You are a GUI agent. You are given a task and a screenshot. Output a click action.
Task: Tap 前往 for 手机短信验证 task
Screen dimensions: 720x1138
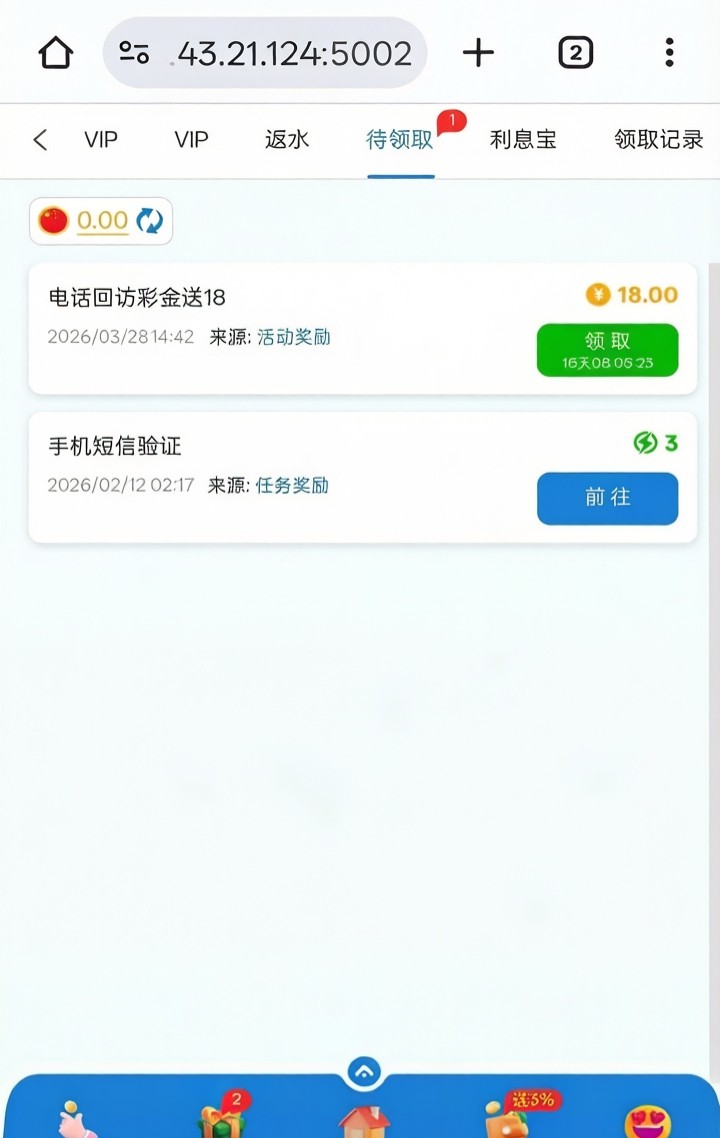pos(607,498)
